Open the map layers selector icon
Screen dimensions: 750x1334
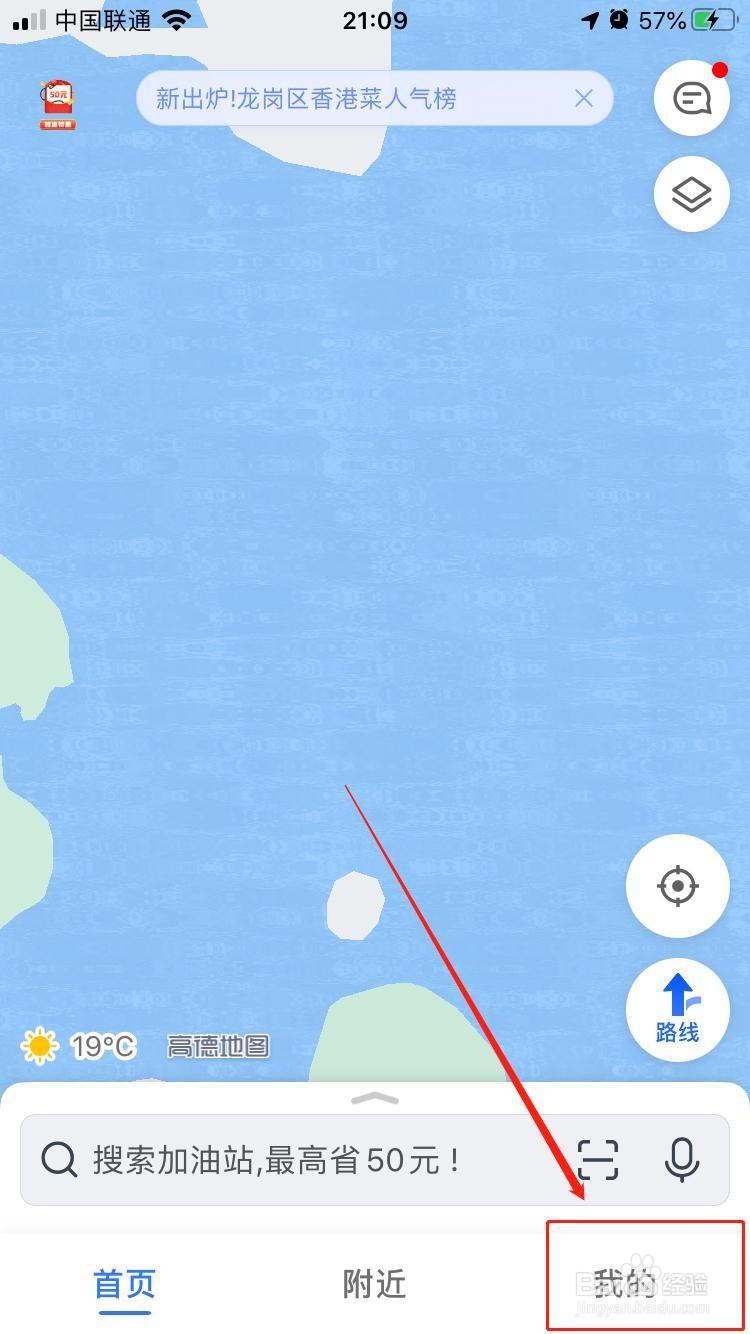(691, 193)
